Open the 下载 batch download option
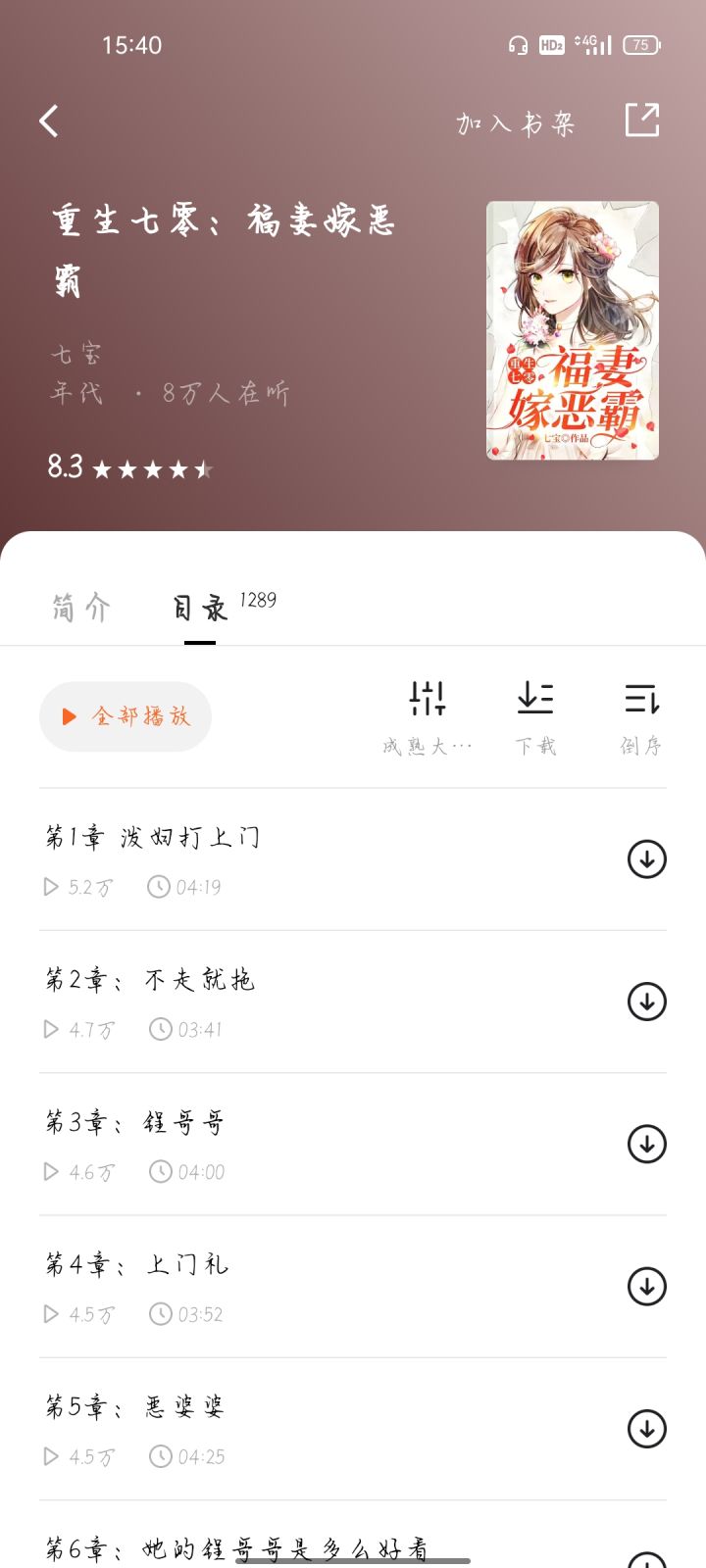The height and width of the screenshot is (1568, 706). click(535, 717)
